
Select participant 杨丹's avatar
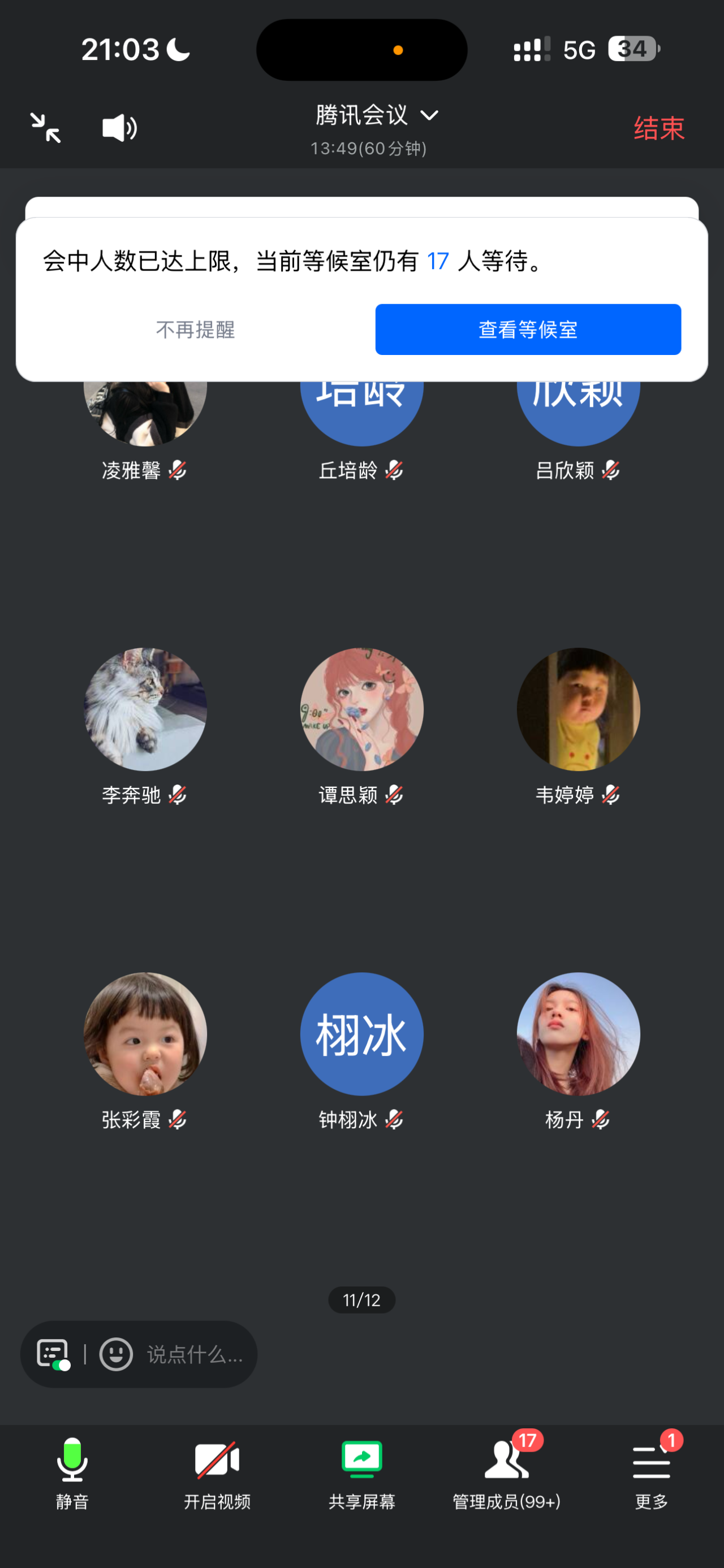click(578, 1034)
